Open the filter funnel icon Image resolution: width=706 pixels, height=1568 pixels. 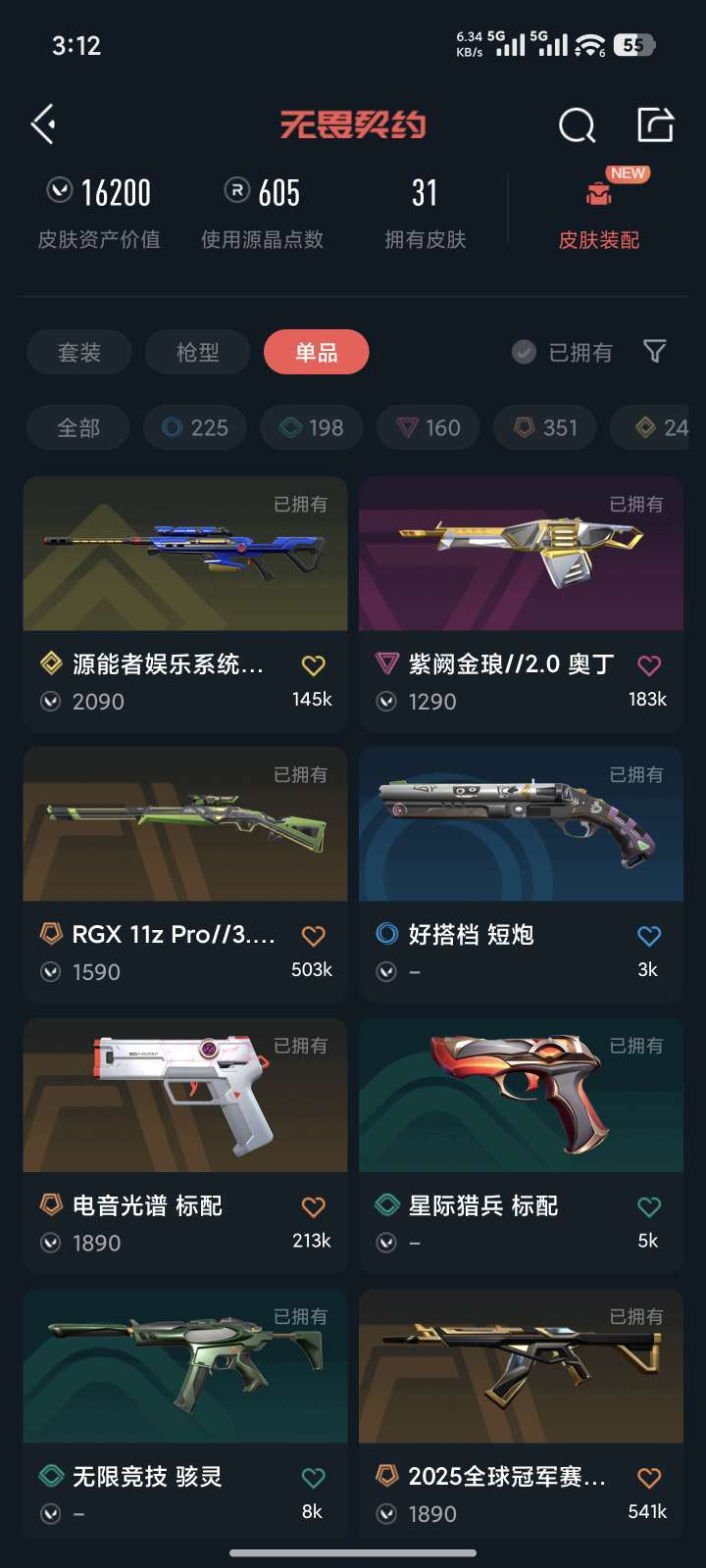[652, 351]
